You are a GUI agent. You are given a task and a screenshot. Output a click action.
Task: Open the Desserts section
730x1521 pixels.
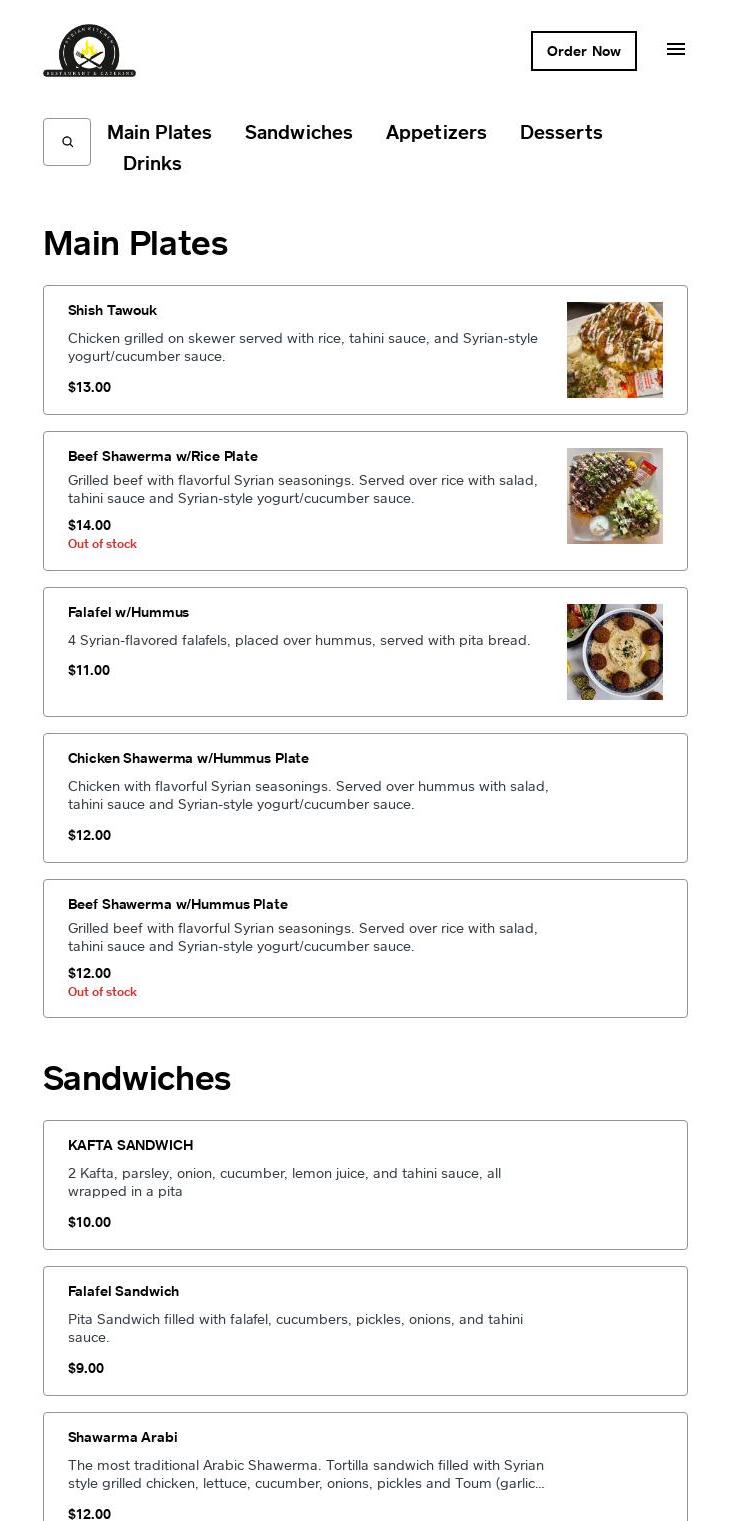(x=561, y=132)
